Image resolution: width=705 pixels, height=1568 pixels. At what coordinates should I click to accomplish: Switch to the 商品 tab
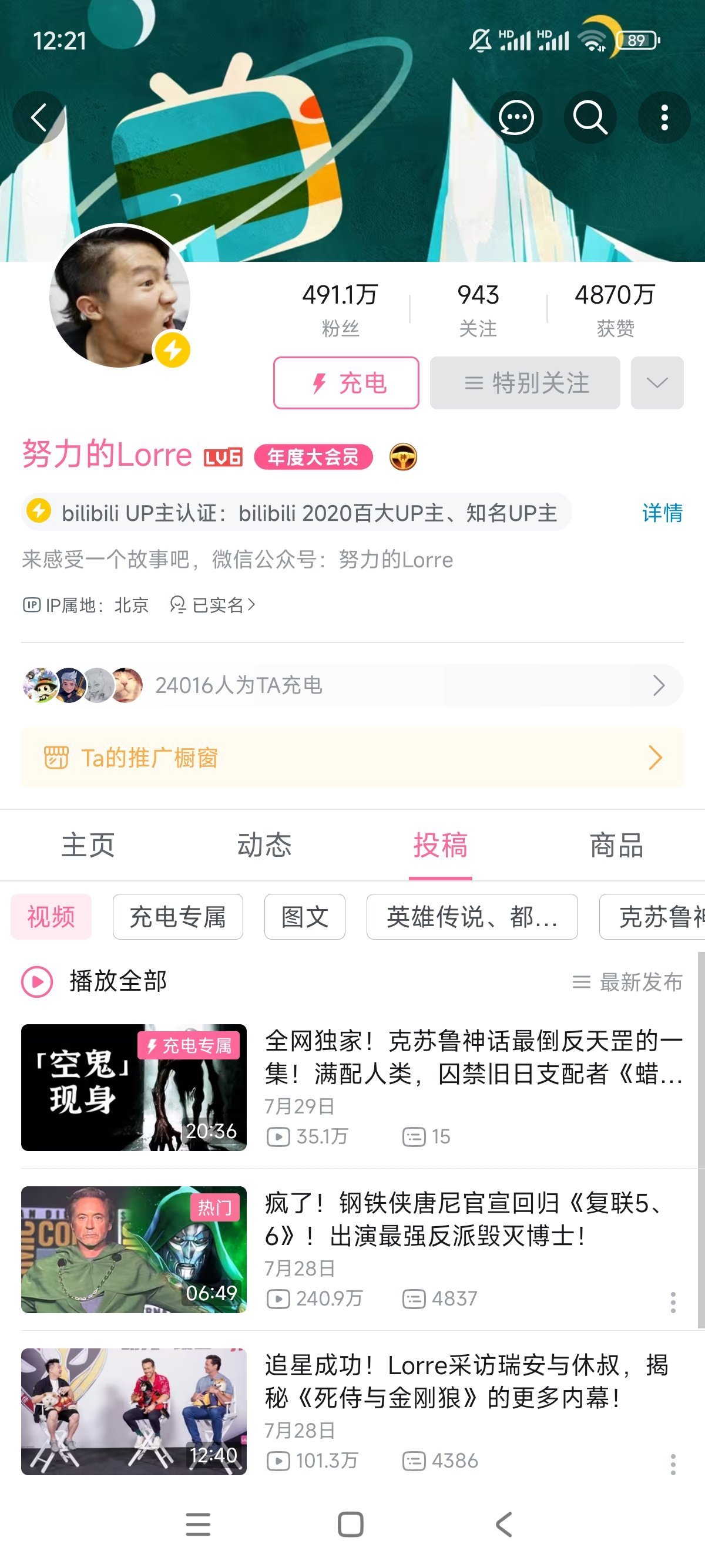pos(617,845)
